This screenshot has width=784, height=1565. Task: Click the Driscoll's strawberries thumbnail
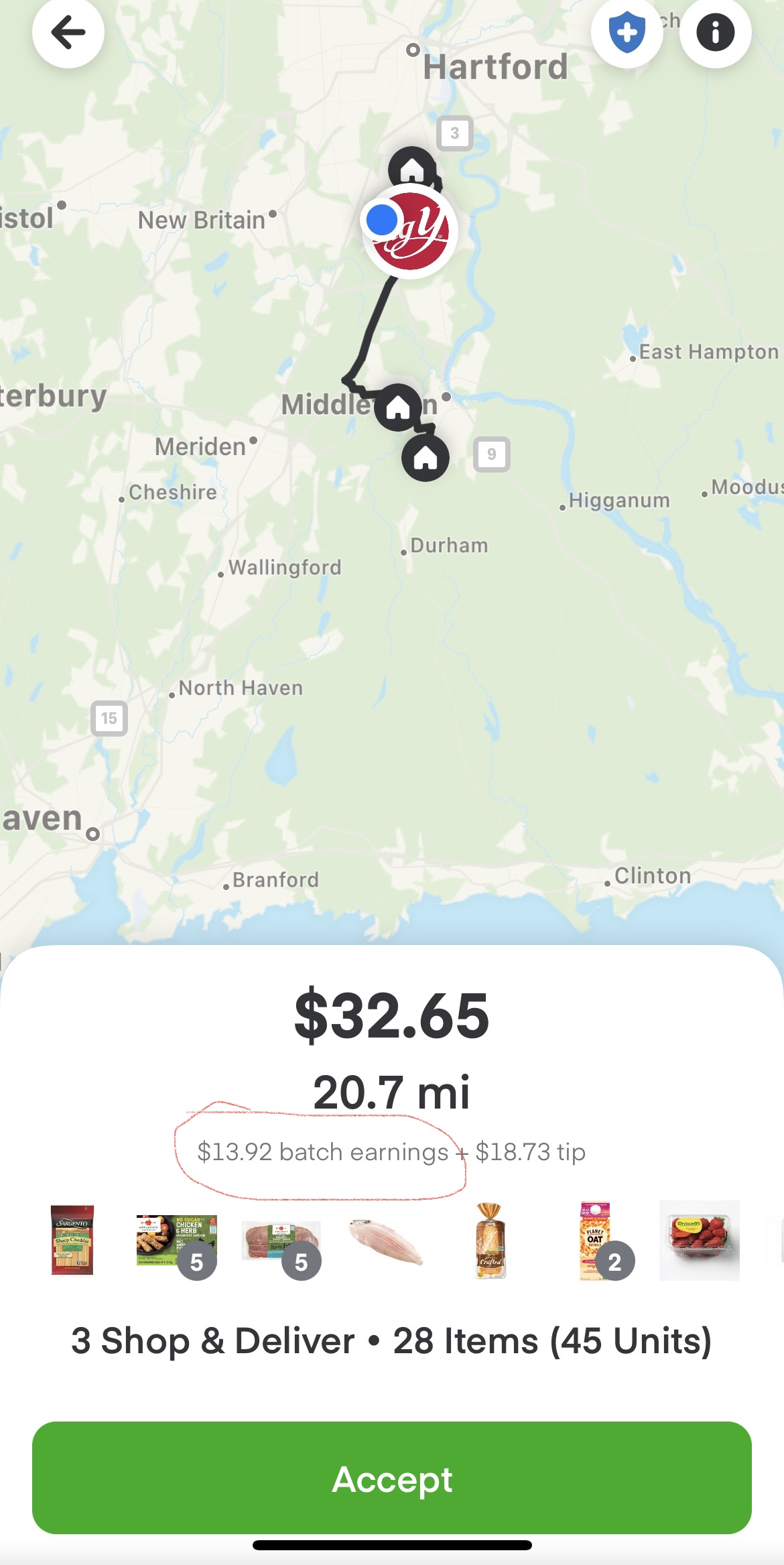(700, 1239)
